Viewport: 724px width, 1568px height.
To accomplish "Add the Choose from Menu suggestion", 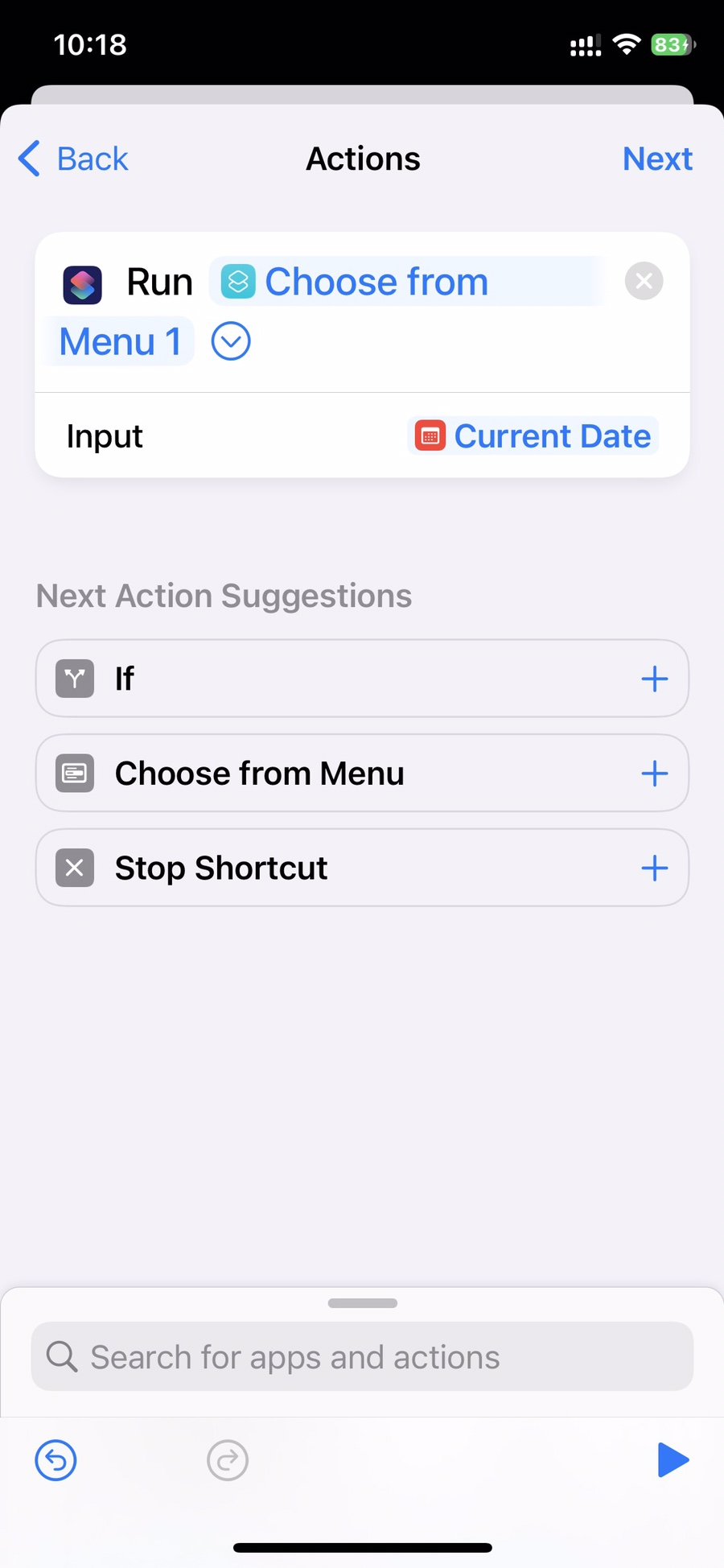I will pyautogui.click(x=655, y=774).
